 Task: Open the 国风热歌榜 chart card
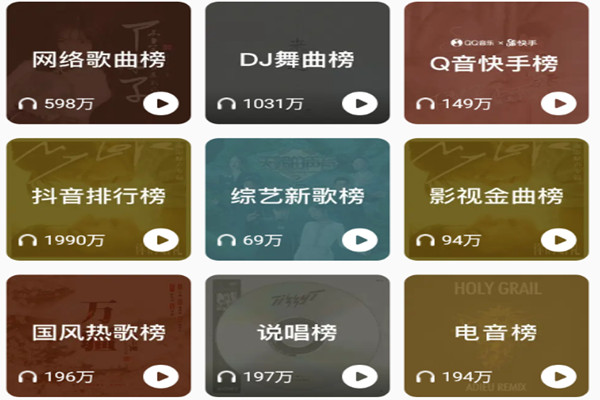click(98, 332)
